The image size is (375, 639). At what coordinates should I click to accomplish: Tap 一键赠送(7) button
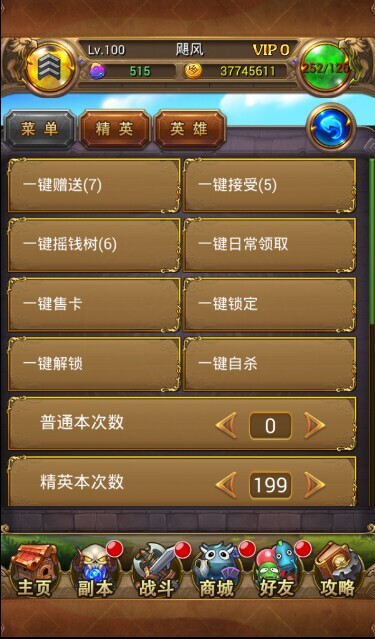tap(94, 185)
